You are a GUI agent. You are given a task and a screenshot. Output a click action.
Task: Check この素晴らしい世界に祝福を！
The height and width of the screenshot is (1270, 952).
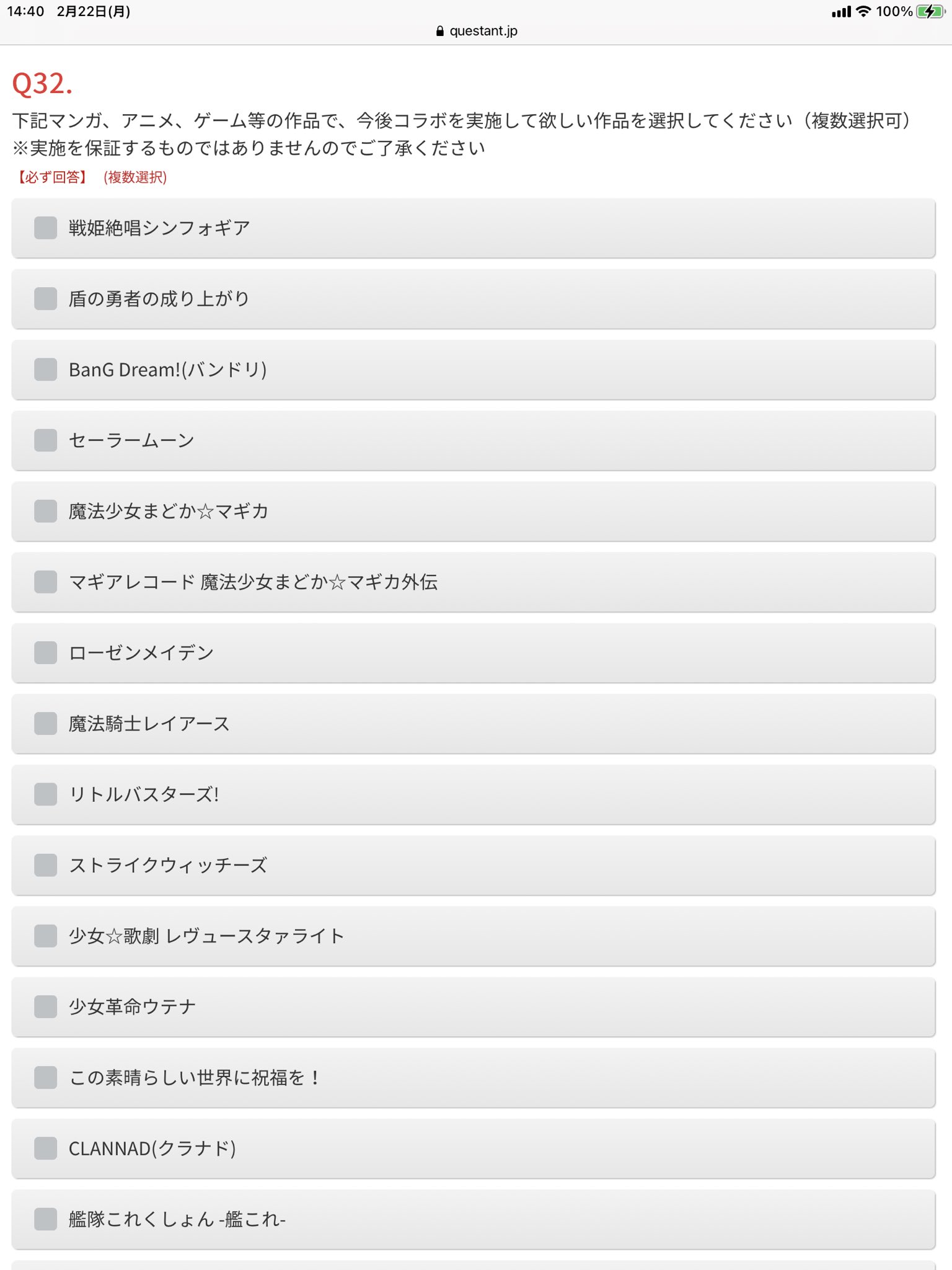click(46, 1078)
